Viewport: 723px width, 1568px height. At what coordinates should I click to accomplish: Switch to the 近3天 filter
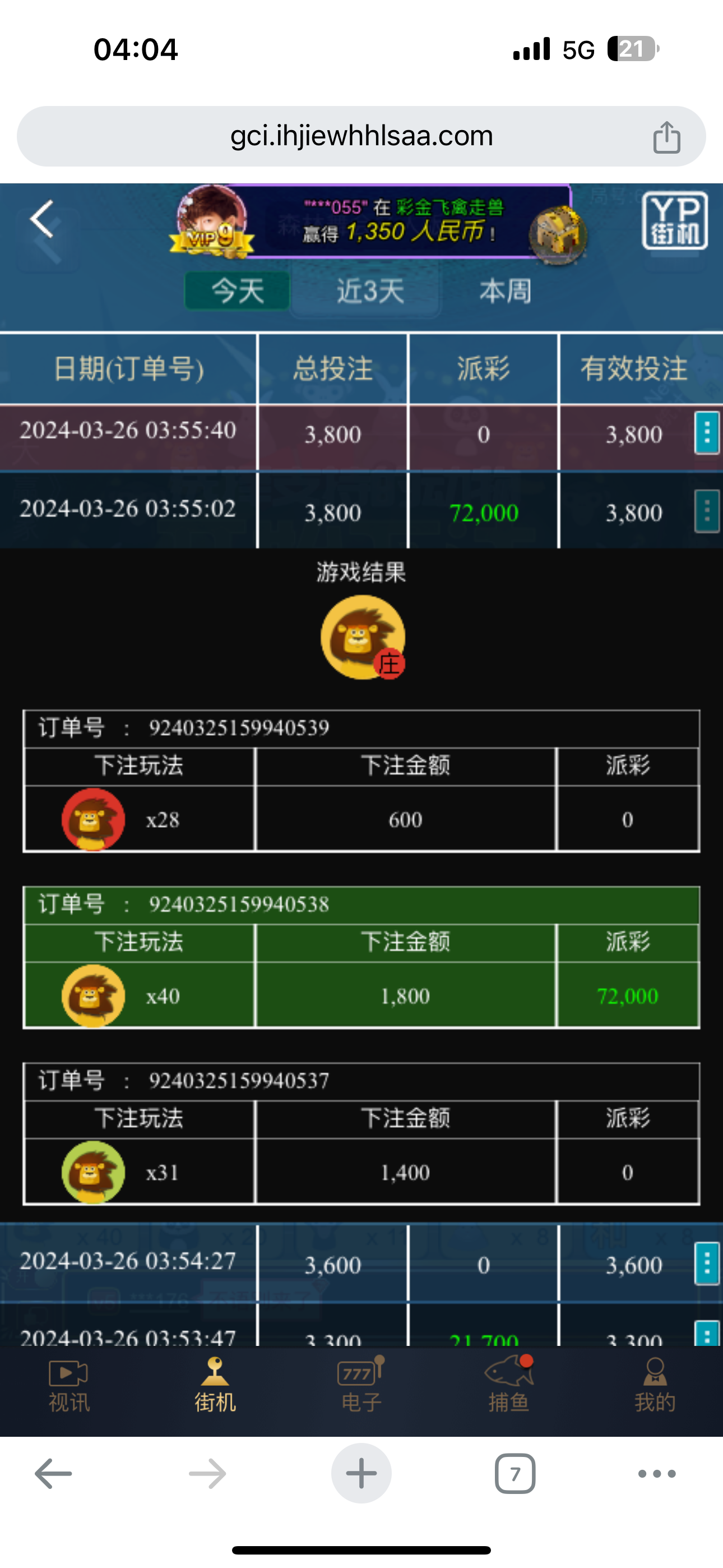[370, 291]
